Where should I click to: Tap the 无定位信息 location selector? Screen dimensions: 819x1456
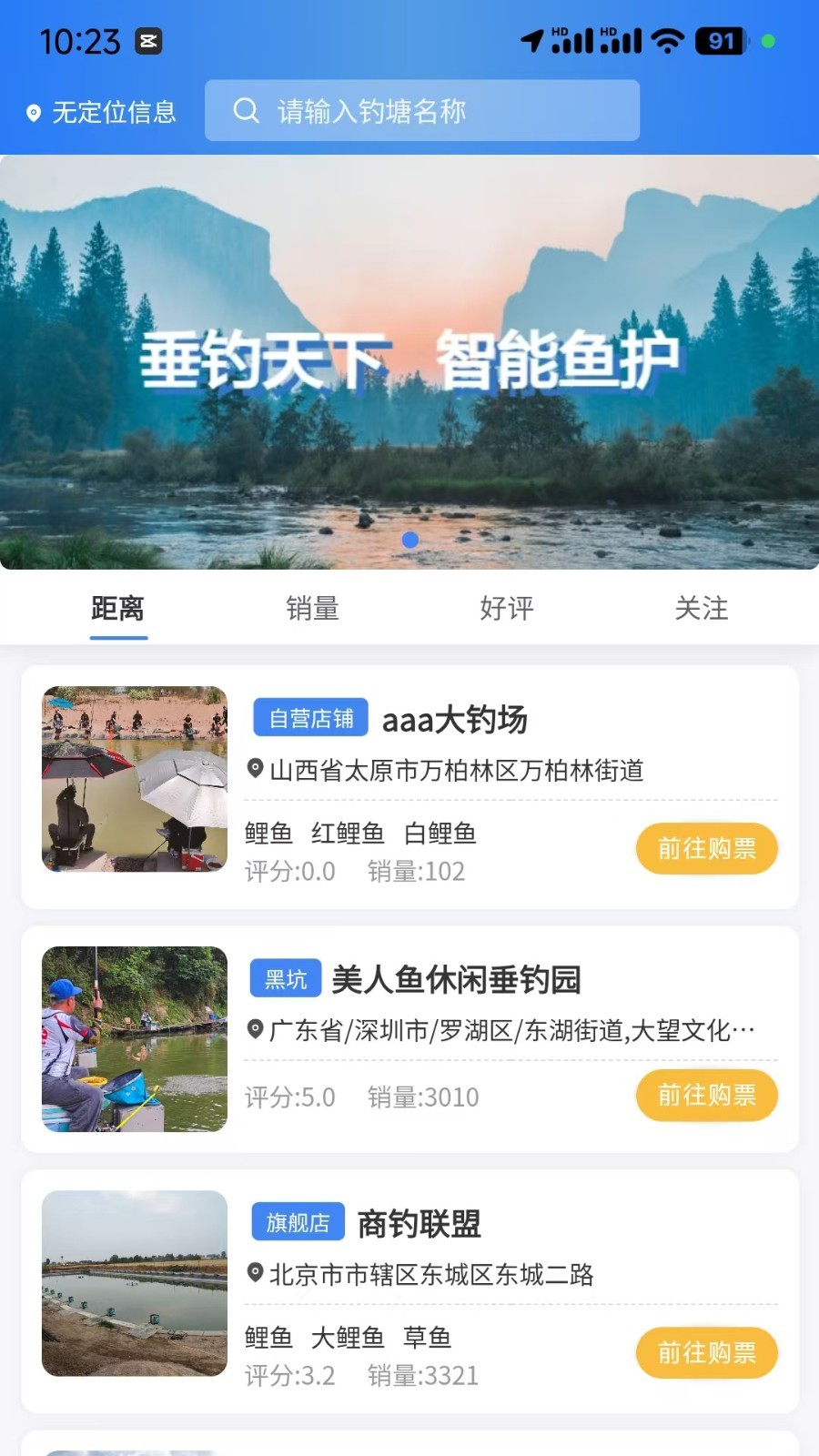click(100, 112)
